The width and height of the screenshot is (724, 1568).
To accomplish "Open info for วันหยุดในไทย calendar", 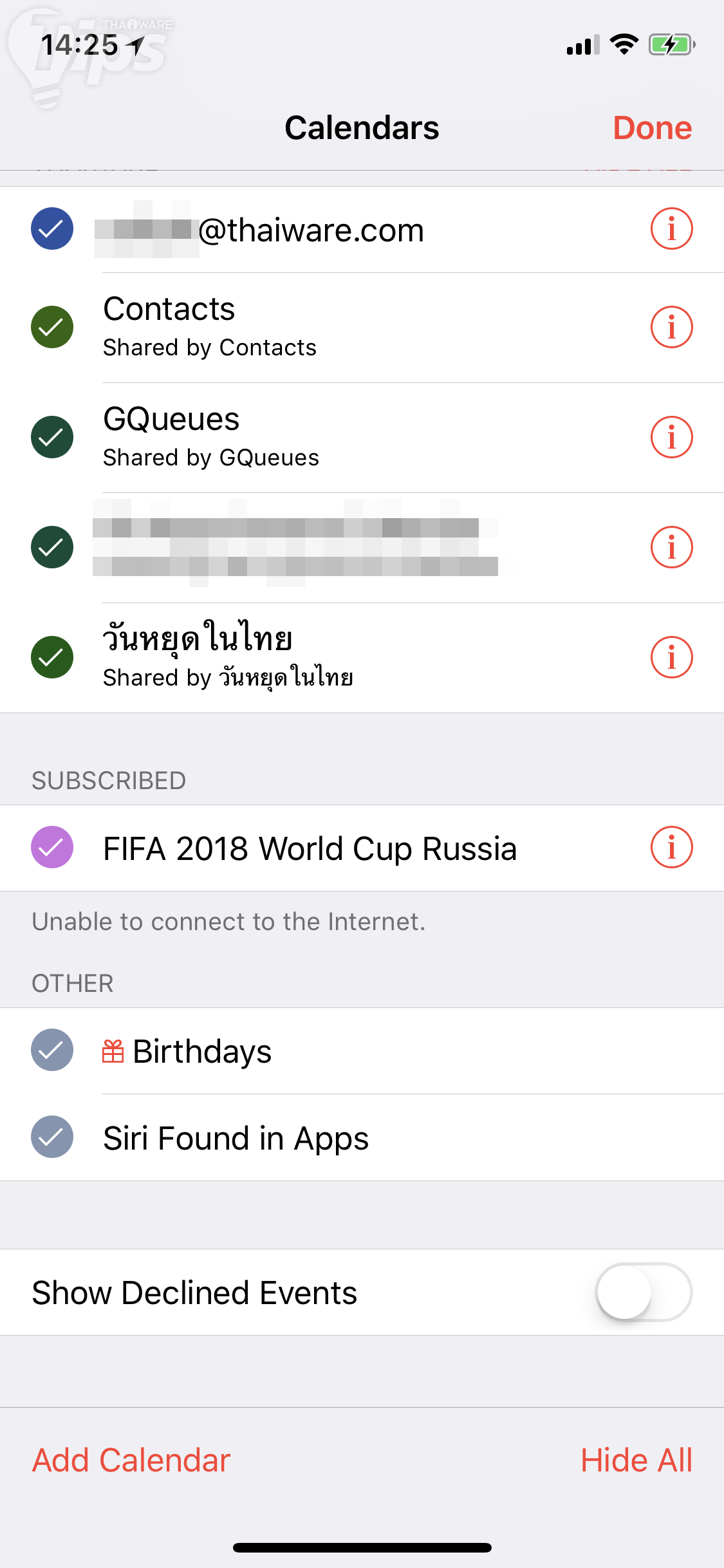I will click(671, 657).
